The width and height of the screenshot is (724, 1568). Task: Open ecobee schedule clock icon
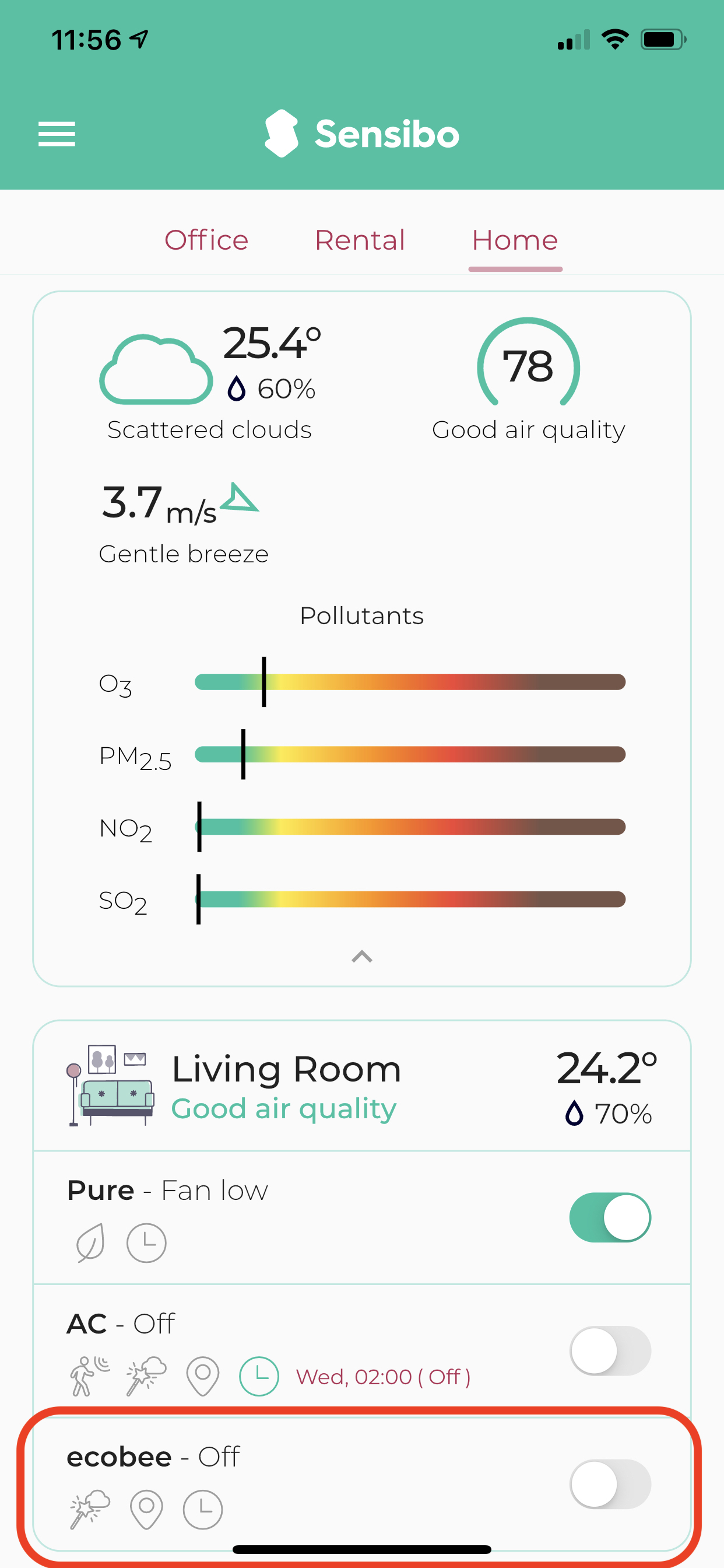tap(203, 1510)
